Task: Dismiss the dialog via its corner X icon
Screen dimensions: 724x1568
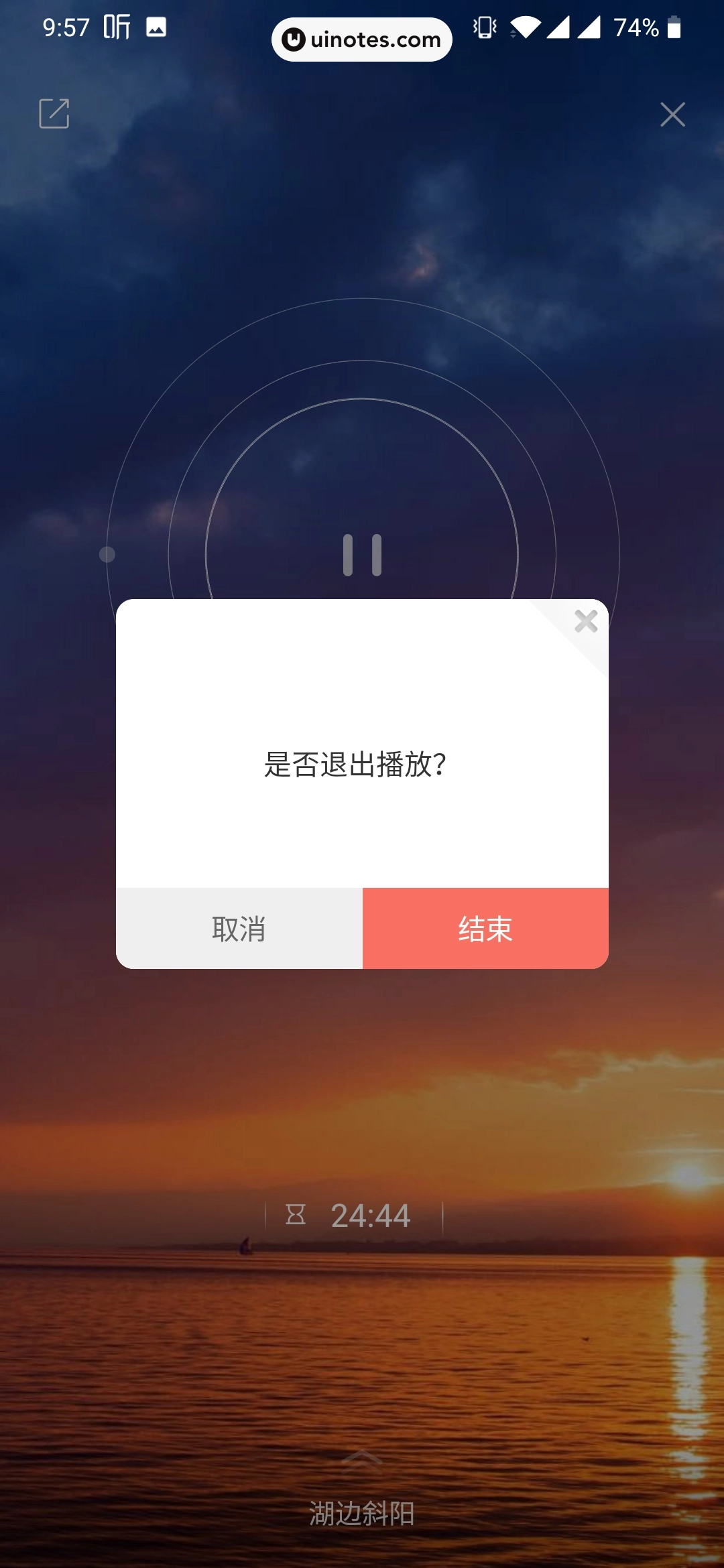Action: tap(587, 622)
